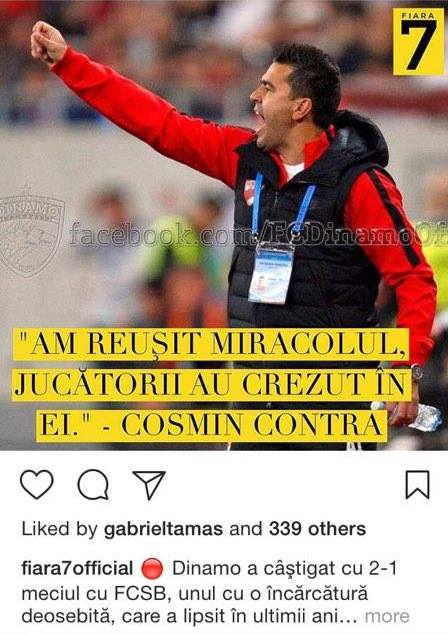The width and height of the screenshot is (448, 635).
Task: Open the Cosmin Contra post image
Action: pos(224,225)
